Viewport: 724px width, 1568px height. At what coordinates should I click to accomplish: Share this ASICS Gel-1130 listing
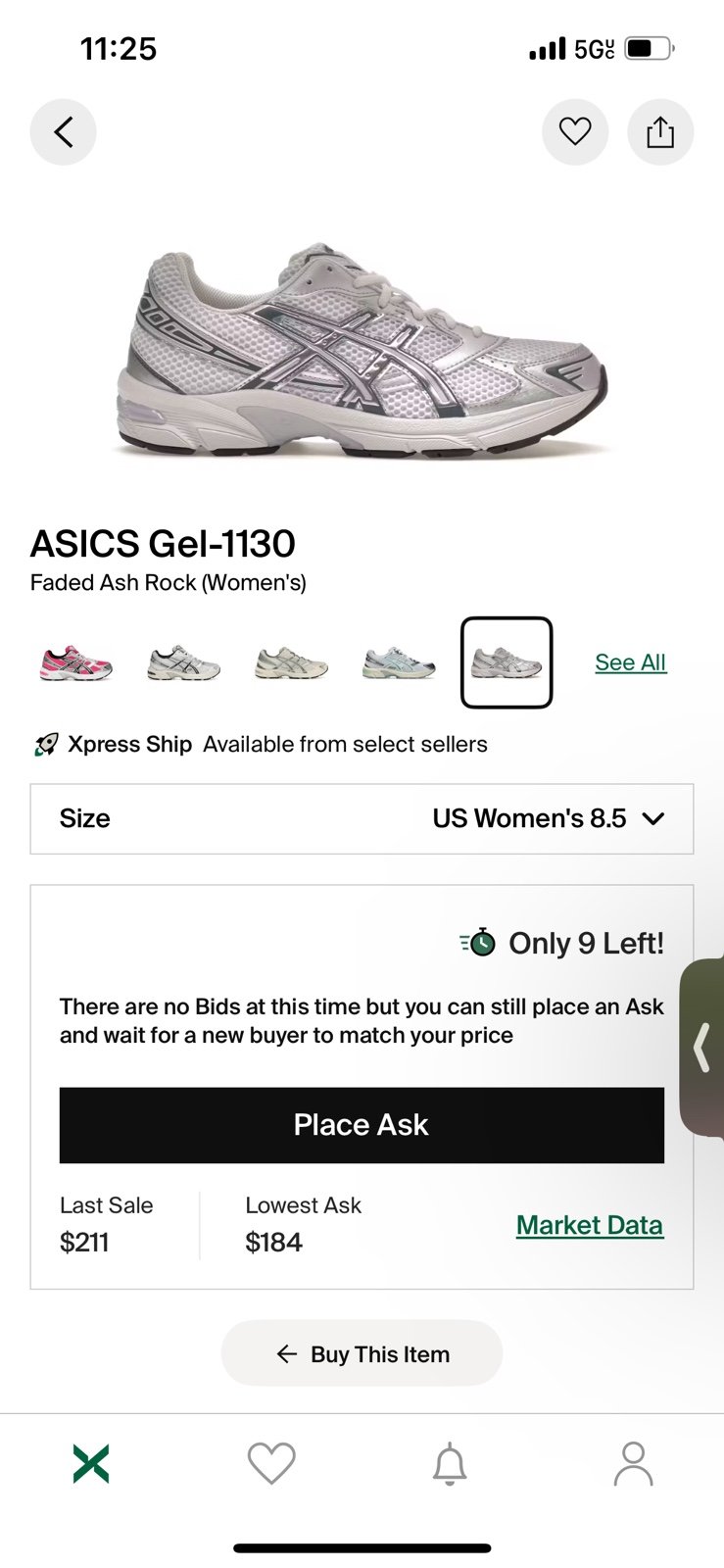[x=660, y=131]
